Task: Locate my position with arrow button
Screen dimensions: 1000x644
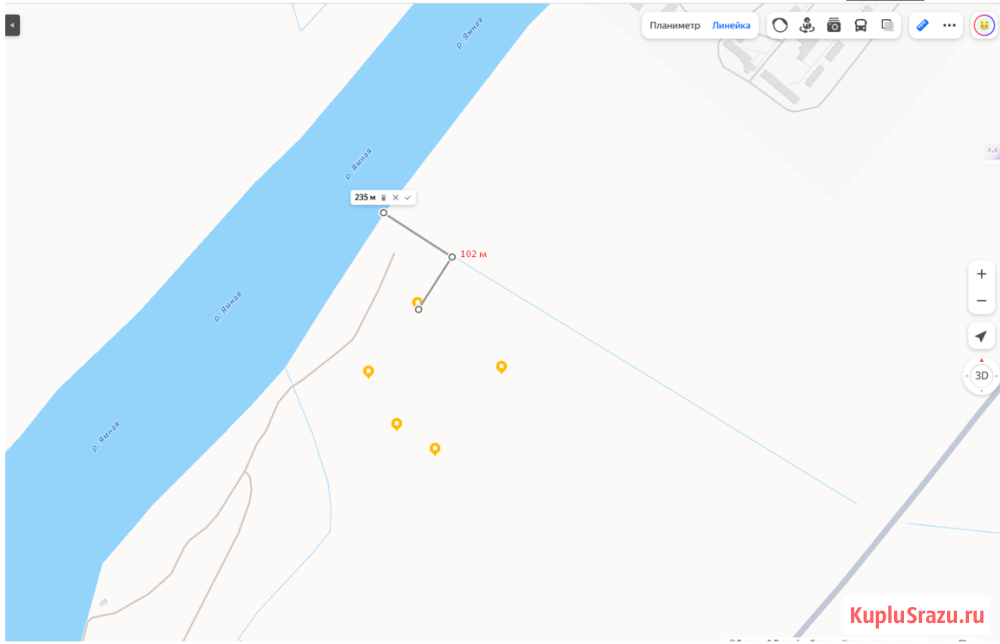Action: click(x=981, y=337)
